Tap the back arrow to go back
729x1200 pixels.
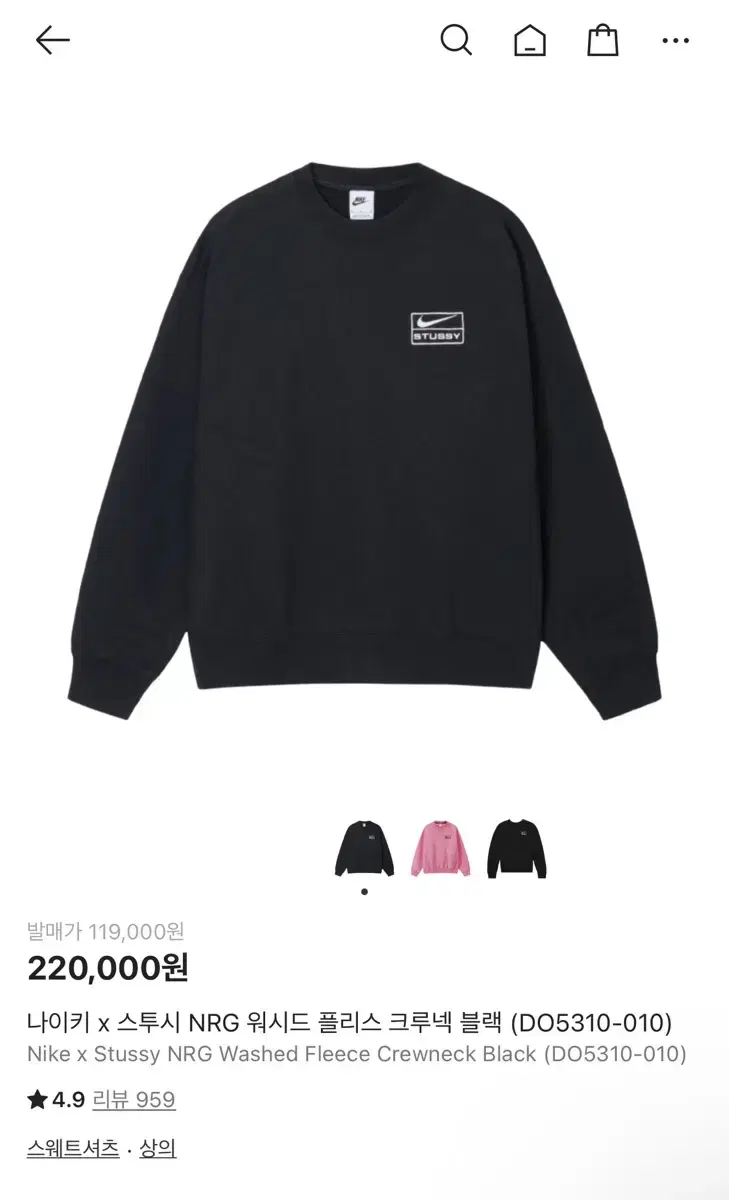(x=52, y=42)
